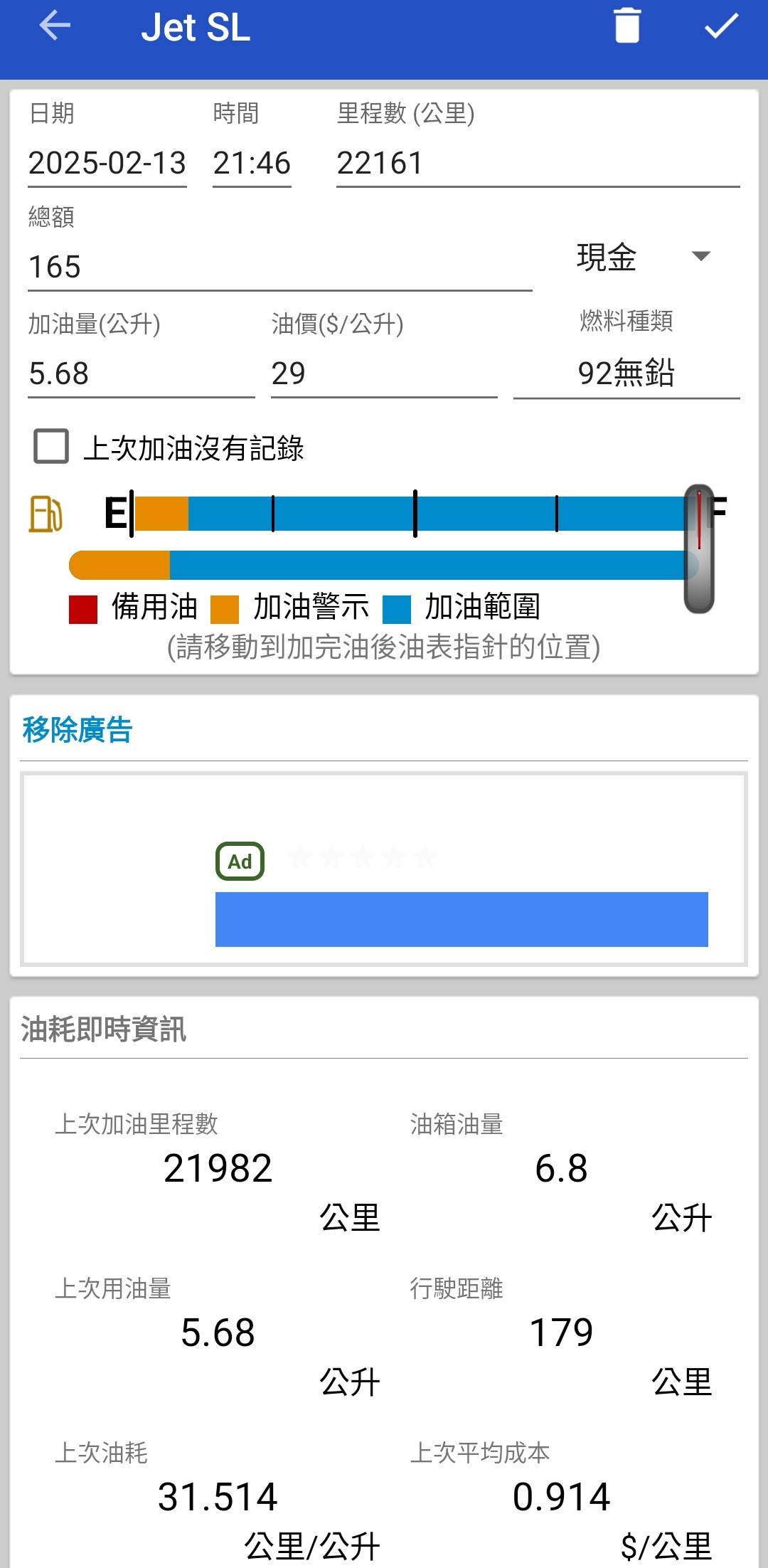This screenshot has height=1568, width=768.
Task: Save the record with the checkmark
Action: (x=721, y=26)
